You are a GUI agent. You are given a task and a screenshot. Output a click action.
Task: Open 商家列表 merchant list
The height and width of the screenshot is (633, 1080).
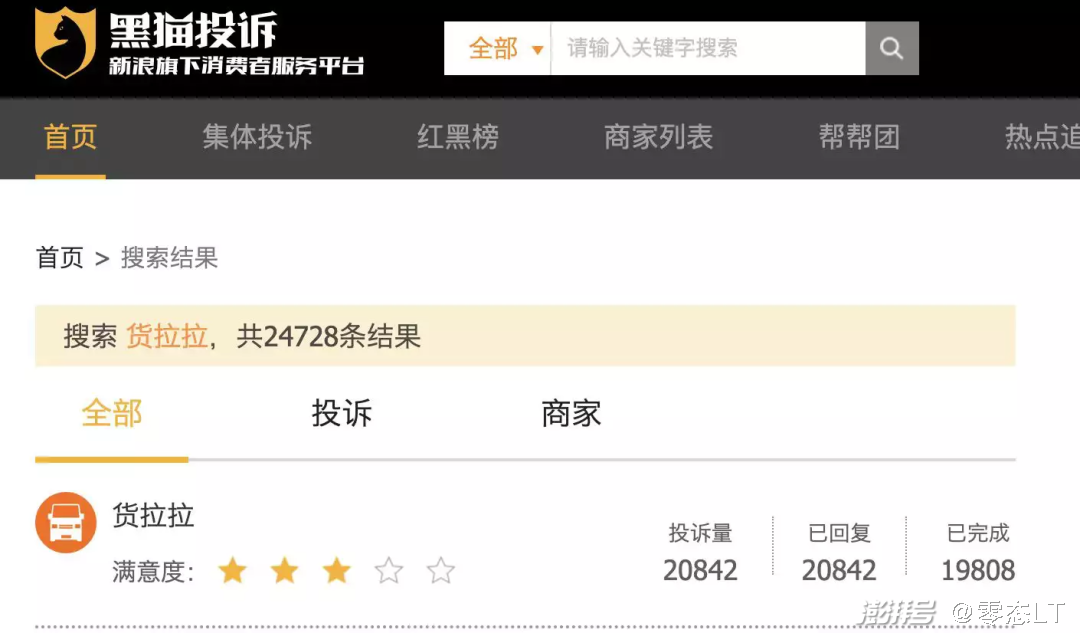tap(658, 137)
